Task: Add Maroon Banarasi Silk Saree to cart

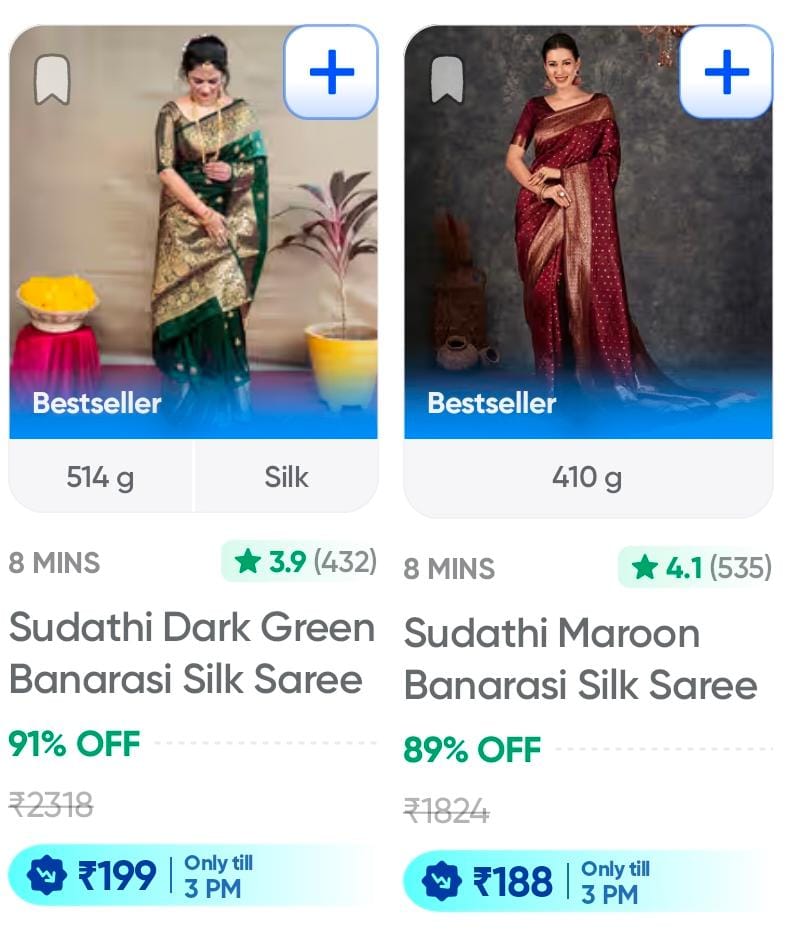Action: [726, 72]
